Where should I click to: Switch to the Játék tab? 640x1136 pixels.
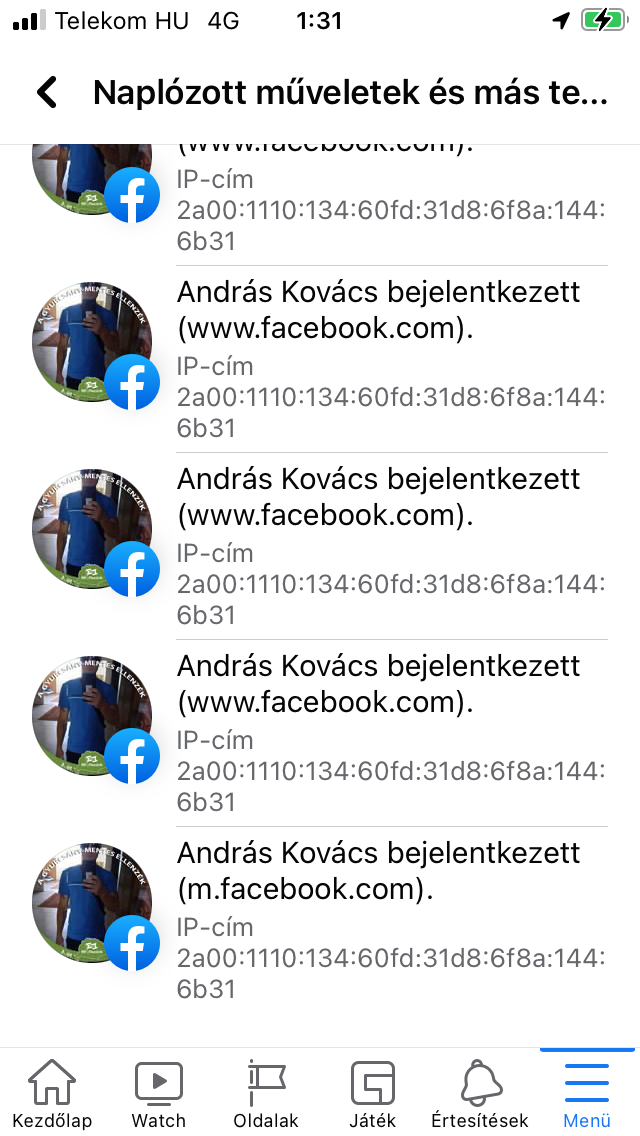tap(373, 1094)
